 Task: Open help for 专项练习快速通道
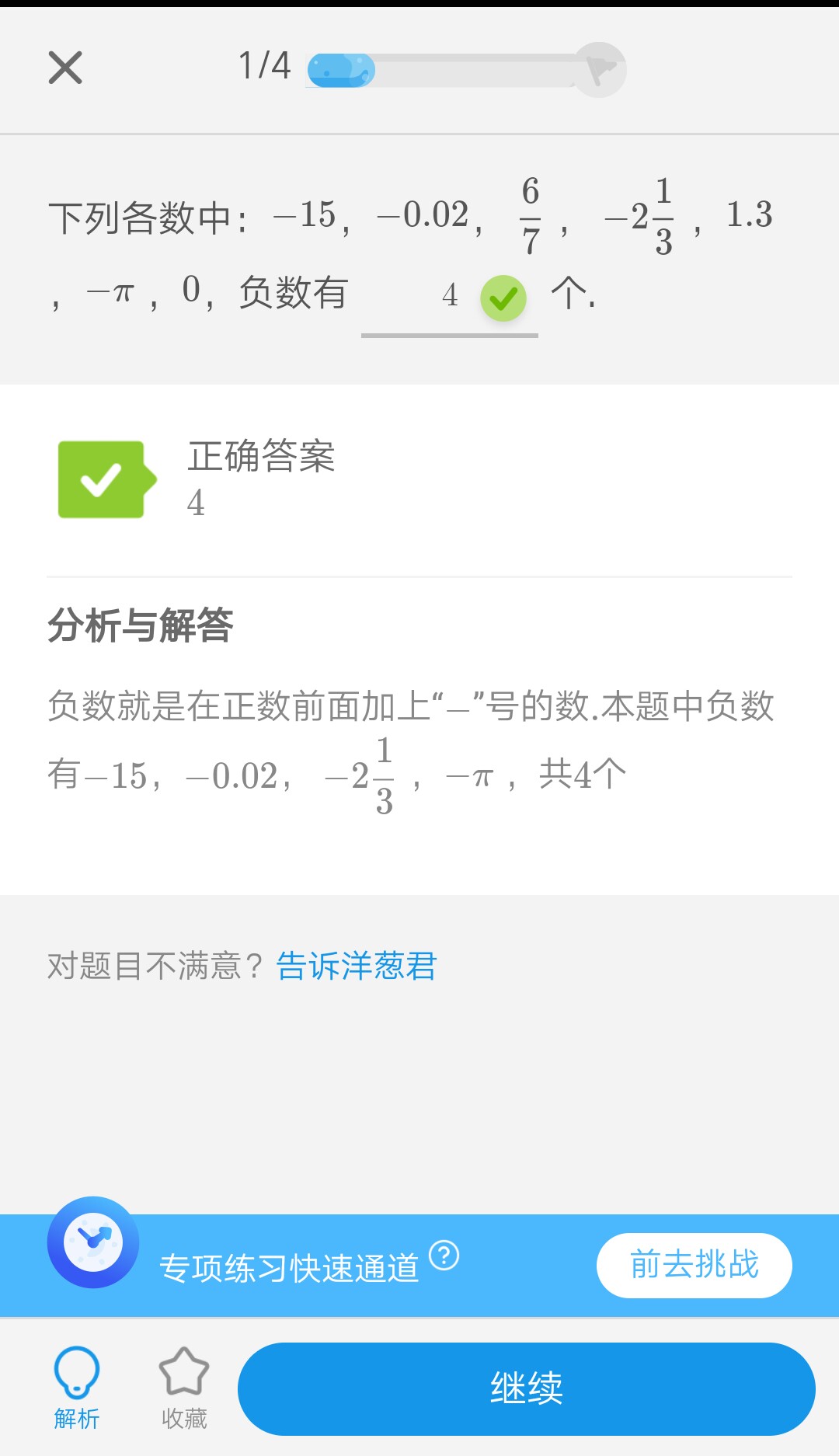click(444, 1255)
